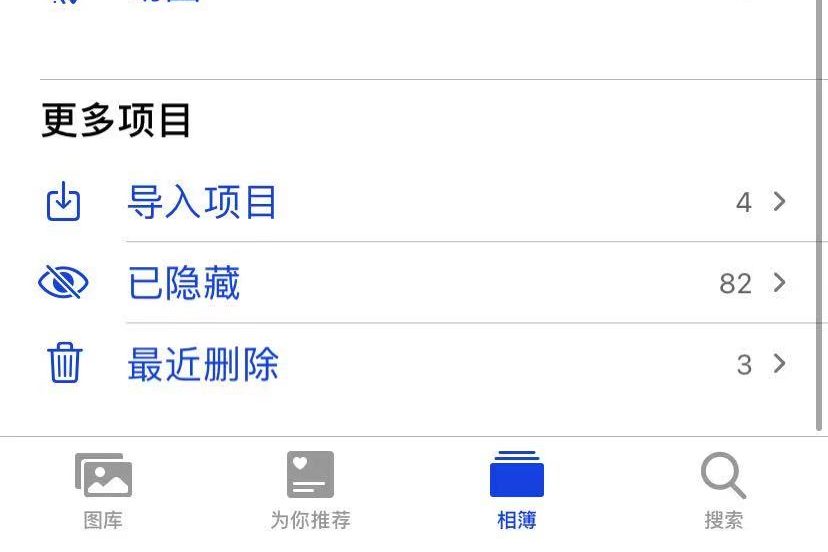Open the 最近删除 album
The width and height of the screenshot is (828, 552).
click(203, 364)
